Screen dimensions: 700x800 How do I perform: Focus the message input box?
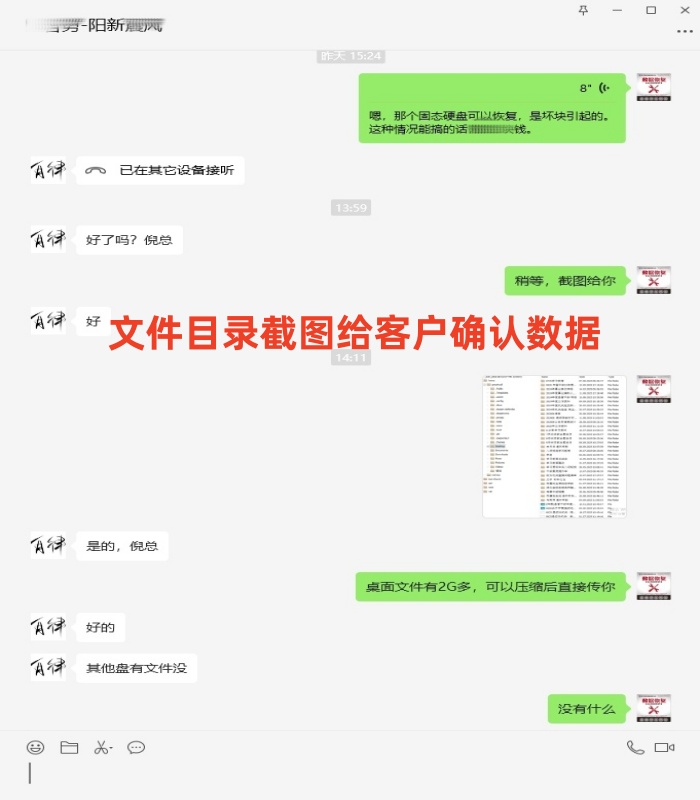pyautogui.click(x=350, y=775)
